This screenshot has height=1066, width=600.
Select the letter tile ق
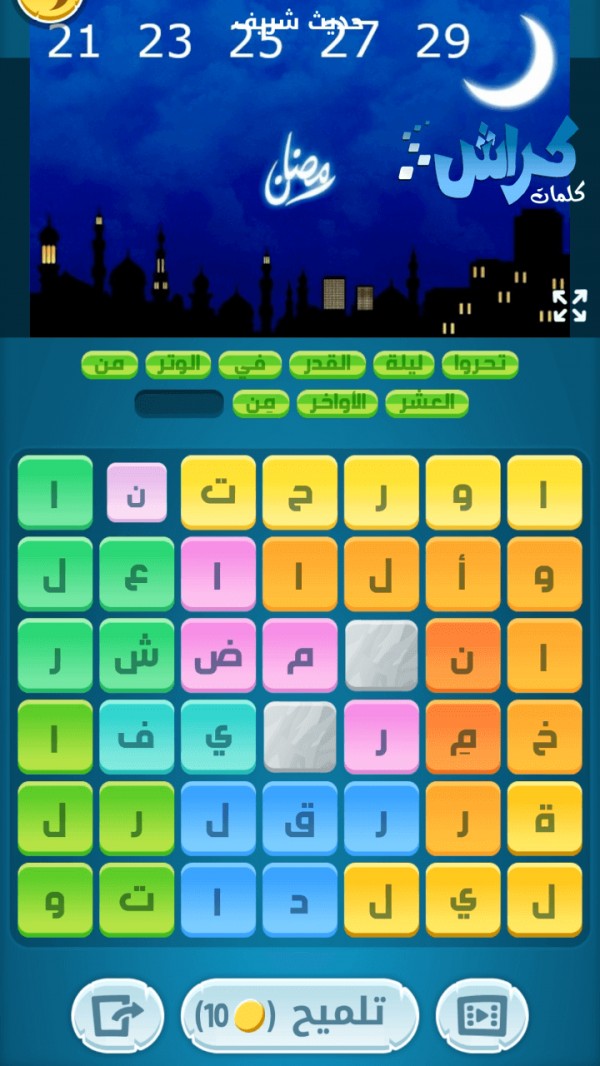(x=300, y=818)
